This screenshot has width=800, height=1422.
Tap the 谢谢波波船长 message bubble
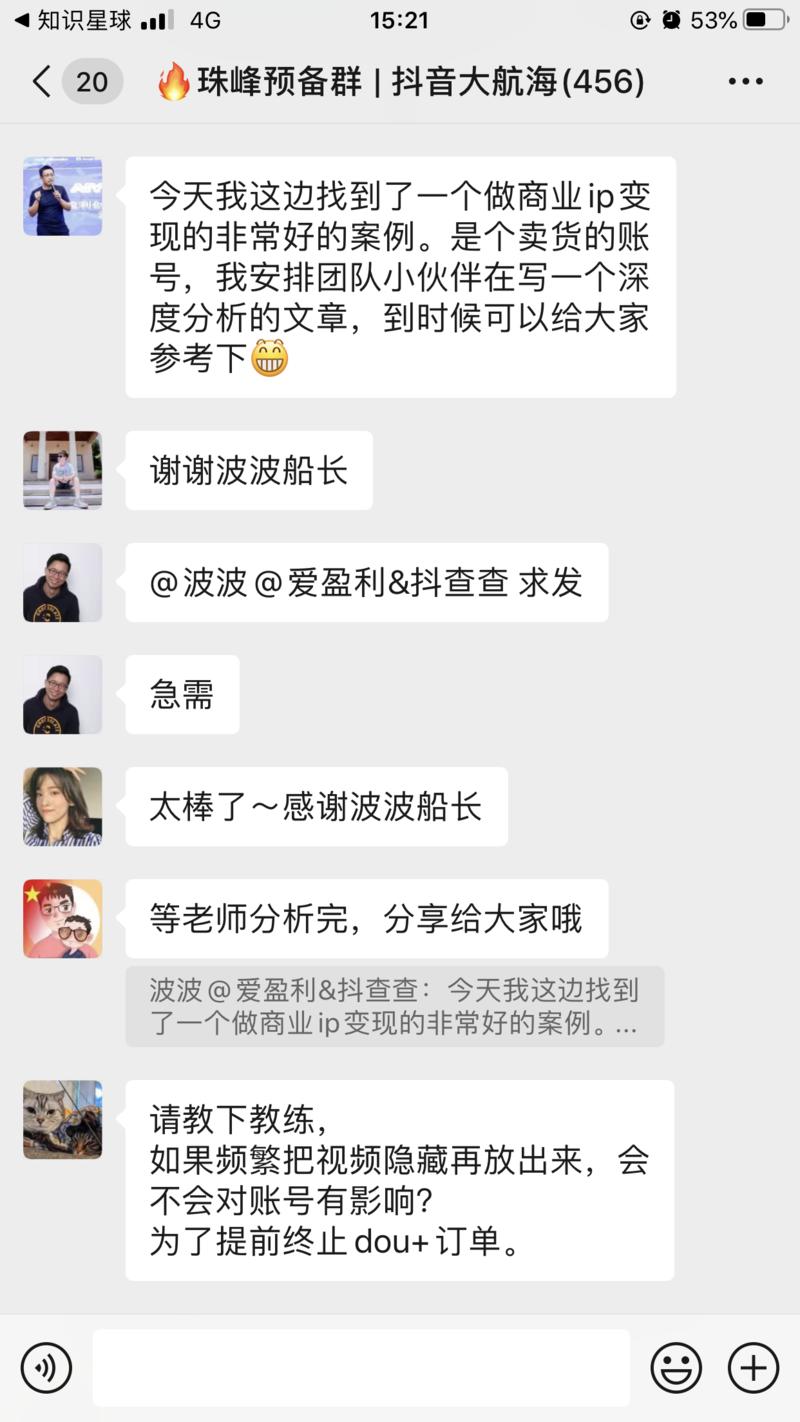[x=248, y=470]
